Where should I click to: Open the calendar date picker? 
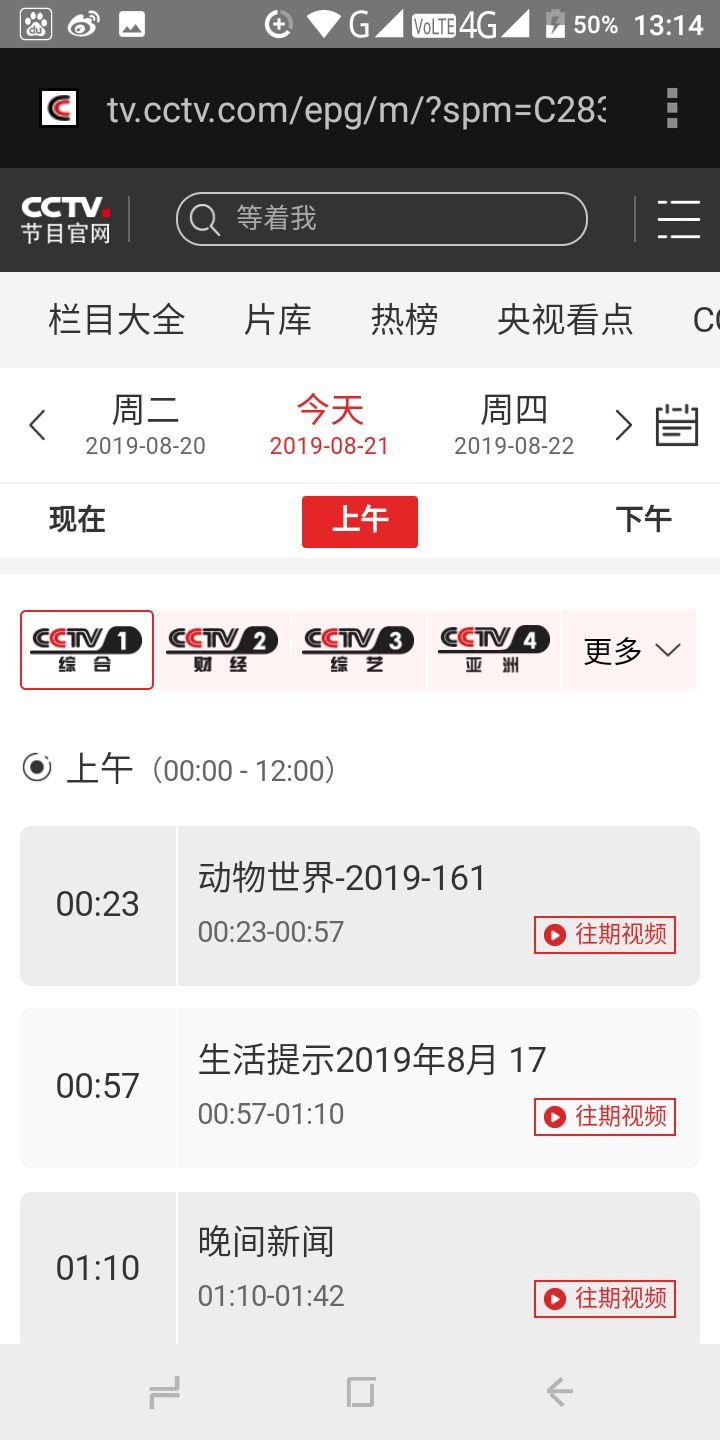677,425
